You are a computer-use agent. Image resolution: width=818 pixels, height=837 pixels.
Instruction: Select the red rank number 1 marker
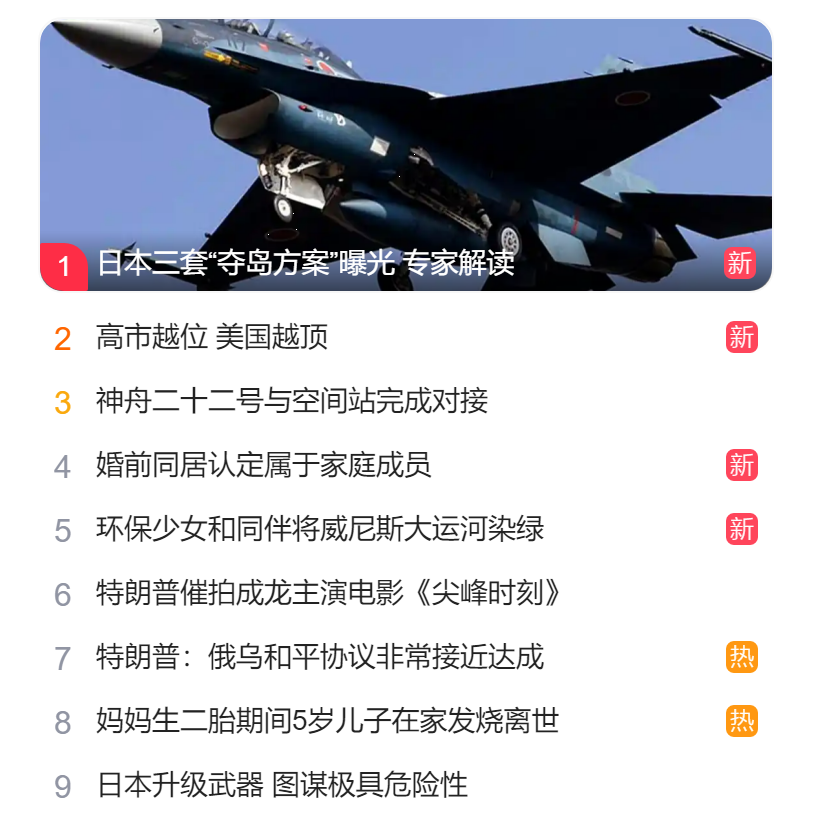[62, 264]
